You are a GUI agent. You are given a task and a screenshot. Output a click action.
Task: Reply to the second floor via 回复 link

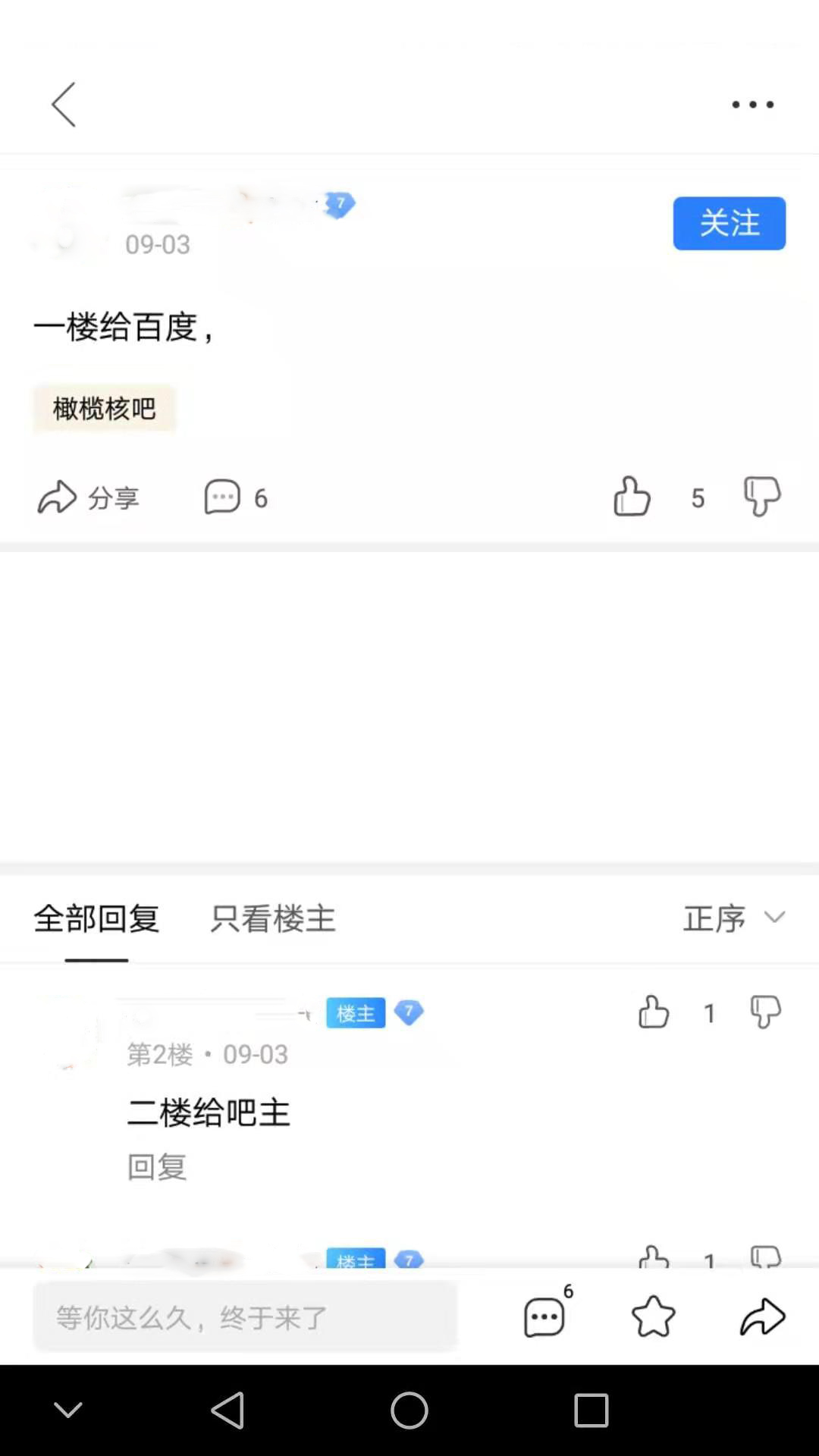pyautogui.click(x=157, y=1167)
